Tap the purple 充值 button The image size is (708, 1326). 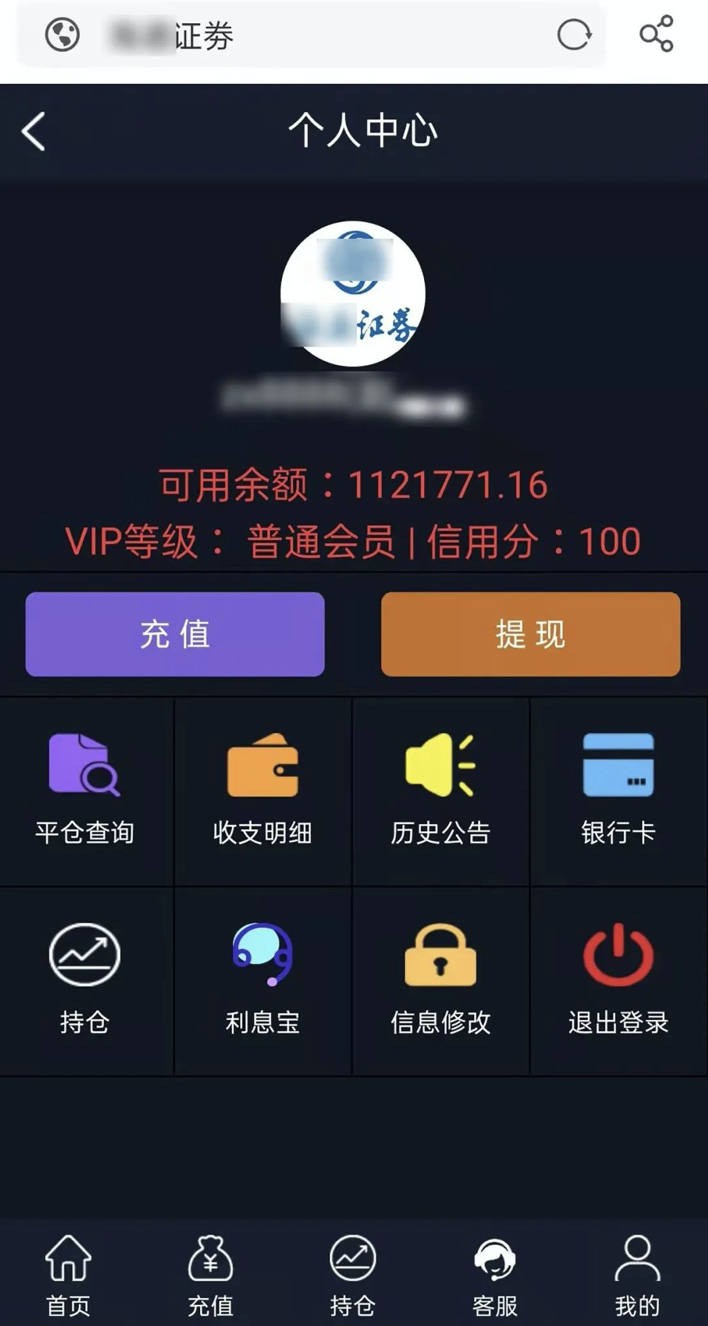[175, 634]
